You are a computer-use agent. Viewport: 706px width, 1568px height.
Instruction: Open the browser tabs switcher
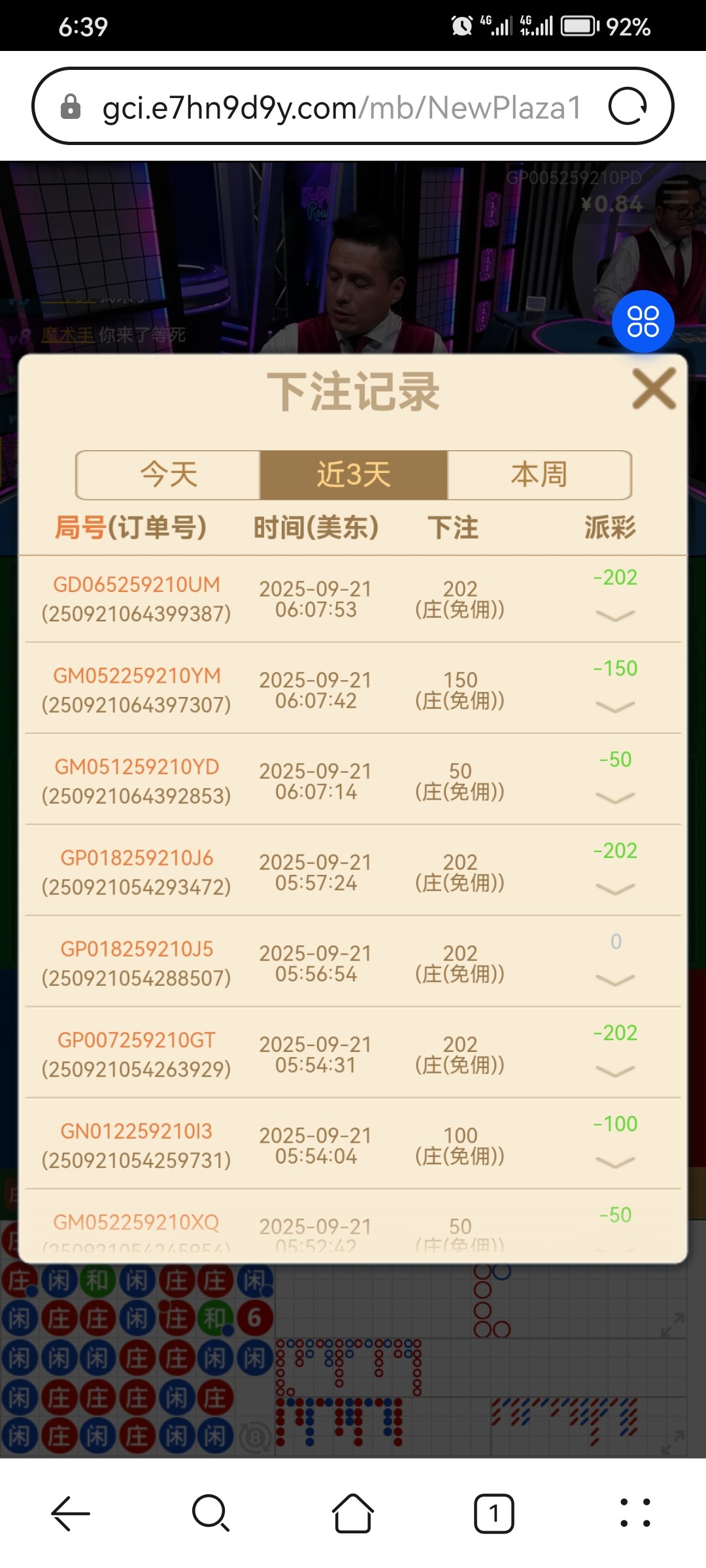click(x=494, y=1513)
